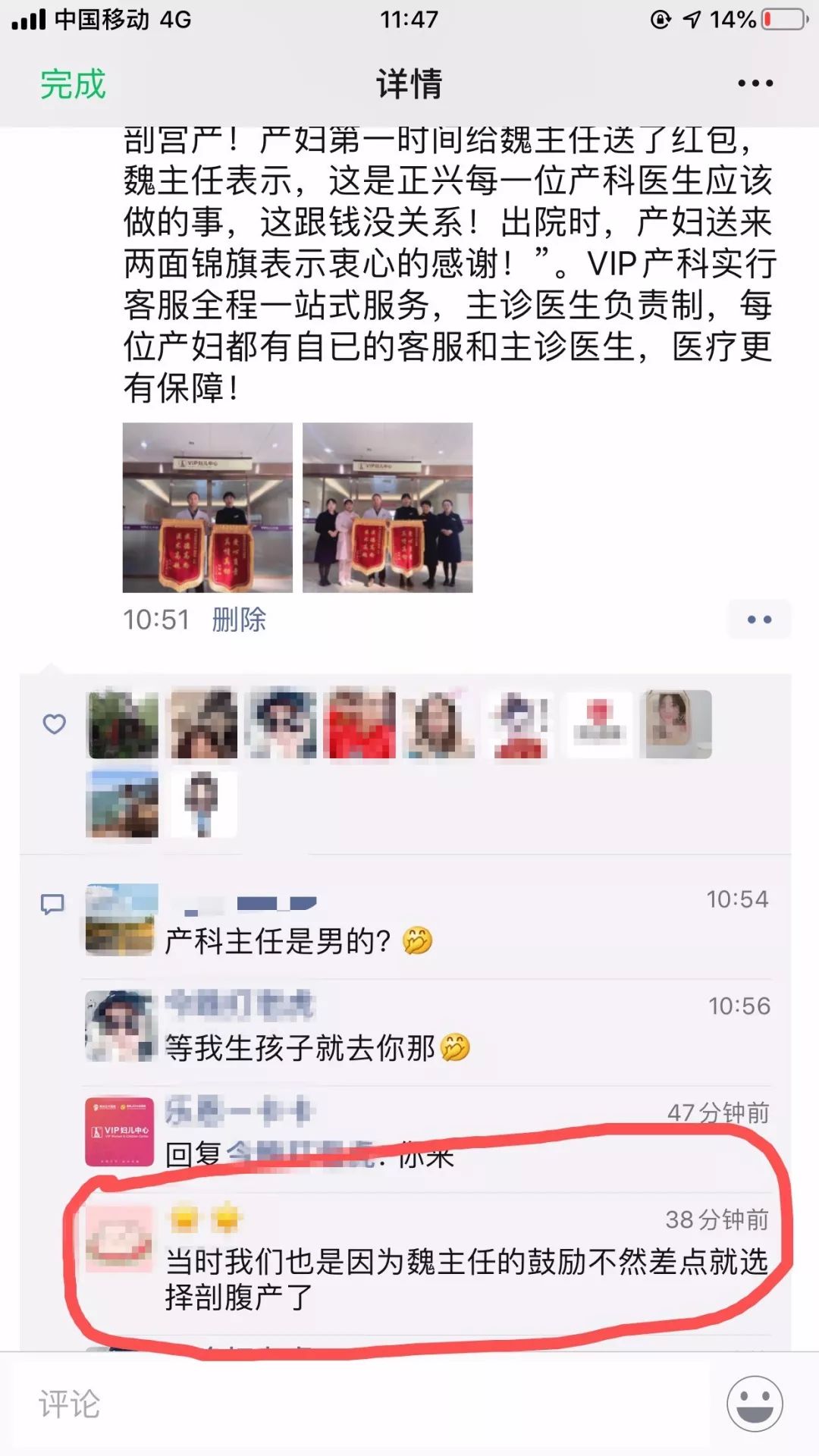Open the second banner photo with group
Image resolution: width=819 pixels, height=1456 pixels.
[x=388, y=507]
